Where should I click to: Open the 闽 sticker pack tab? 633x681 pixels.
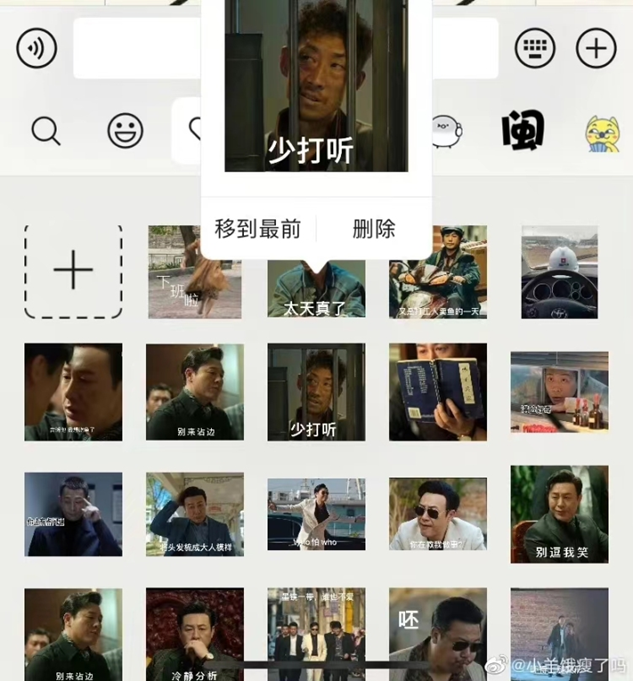click(523, 131)
